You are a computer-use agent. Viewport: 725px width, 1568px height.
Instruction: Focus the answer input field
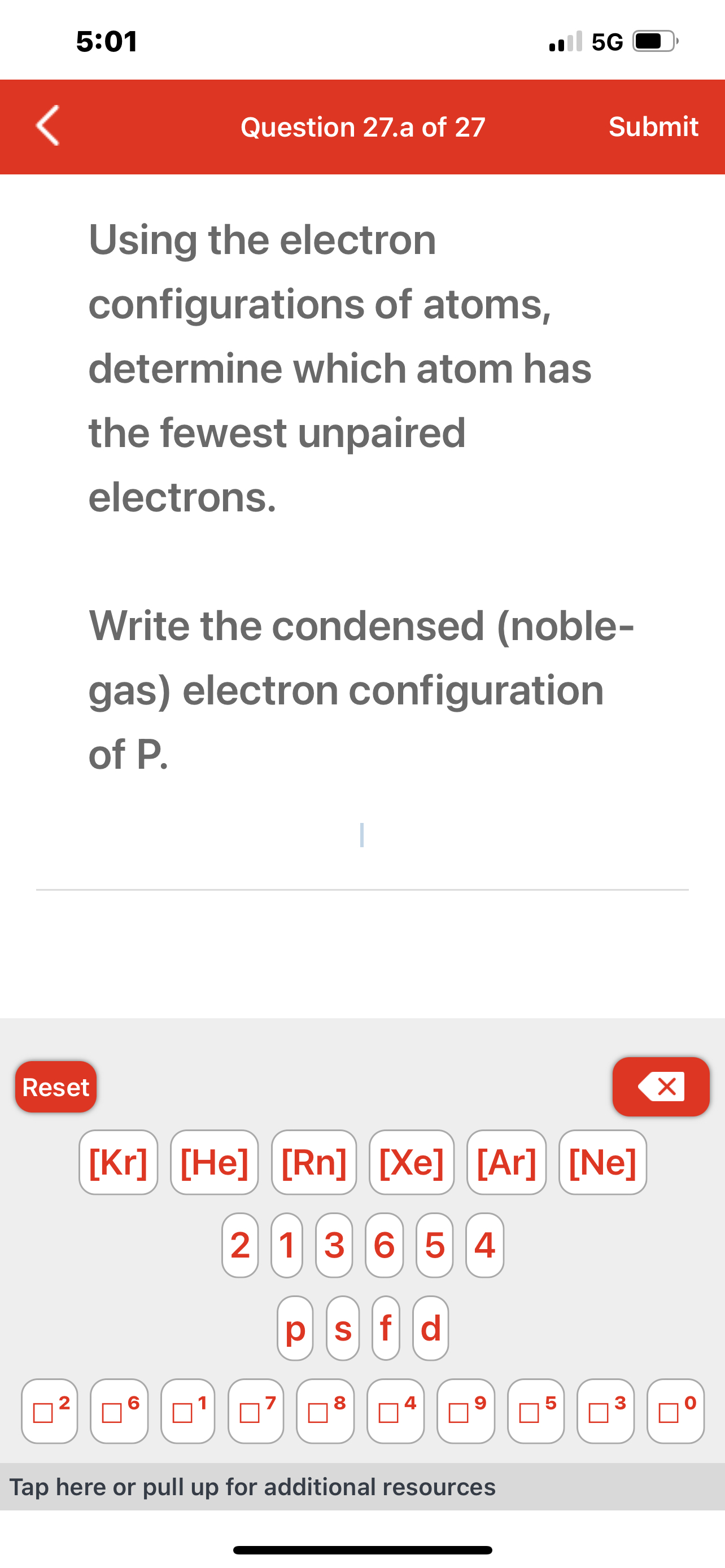click(362, 835)
